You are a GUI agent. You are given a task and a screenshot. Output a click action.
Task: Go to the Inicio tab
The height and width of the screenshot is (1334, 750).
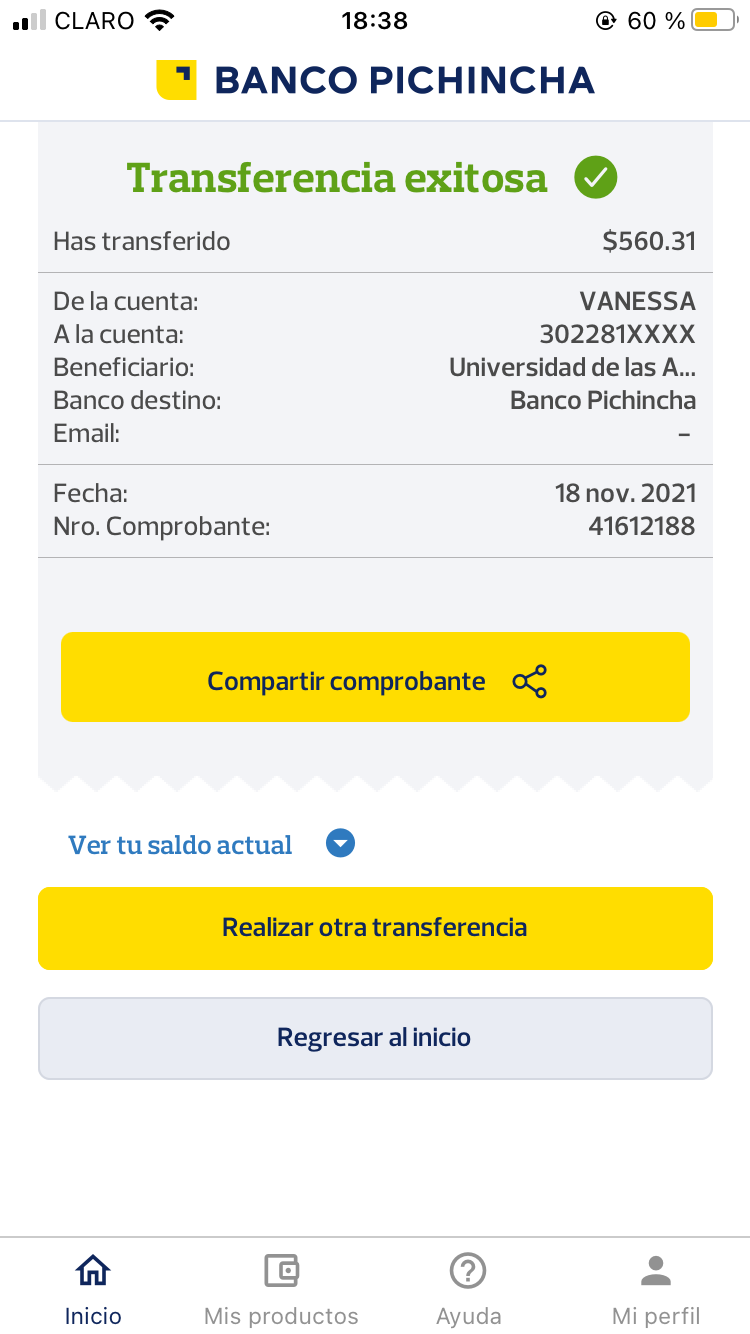click(x=93, y=1289)
